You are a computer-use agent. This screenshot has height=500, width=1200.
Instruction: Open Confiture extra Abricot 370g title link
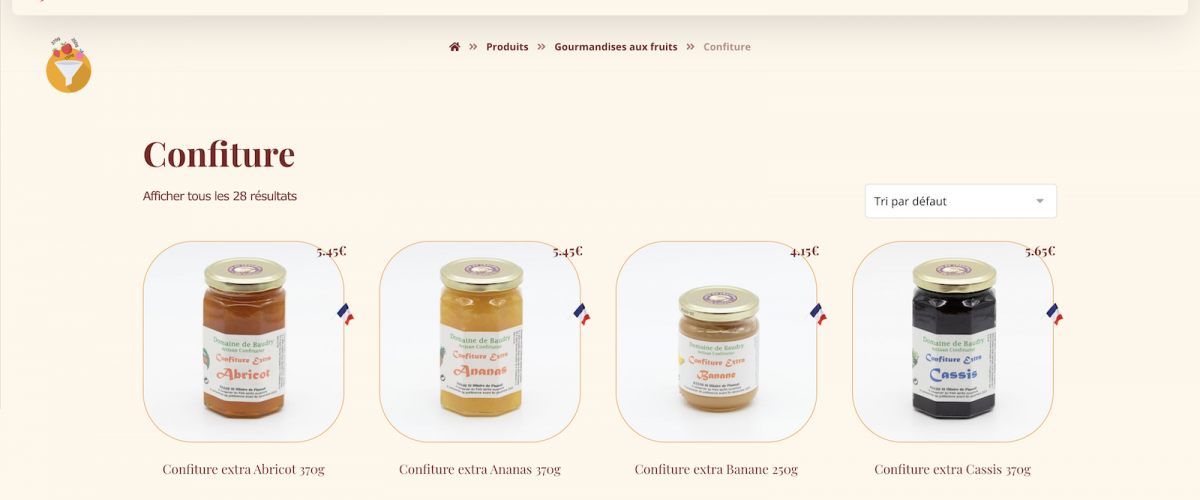point(244,469)
